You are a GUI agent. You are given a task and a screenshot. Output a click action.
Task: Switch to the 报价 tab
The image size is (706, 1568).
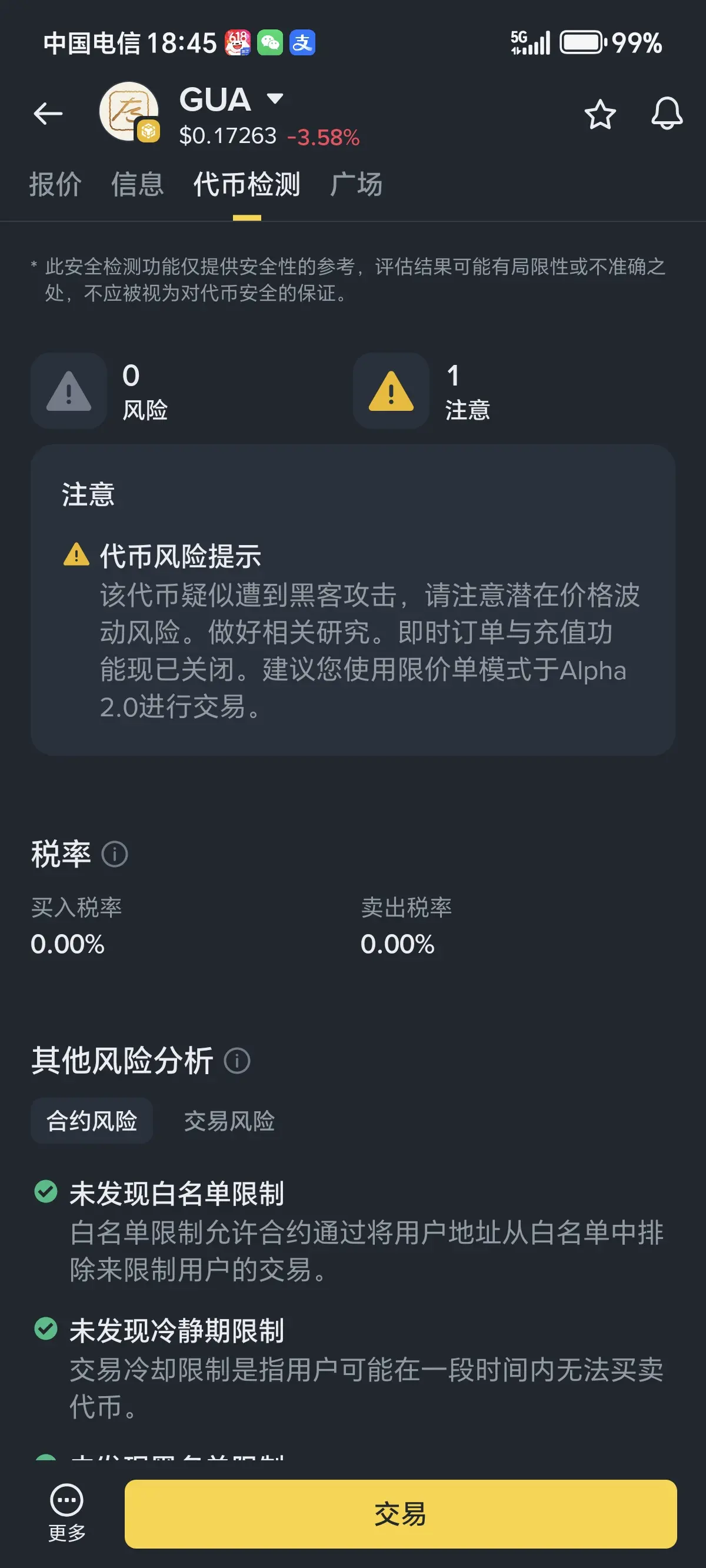click(x=55, y=184)
